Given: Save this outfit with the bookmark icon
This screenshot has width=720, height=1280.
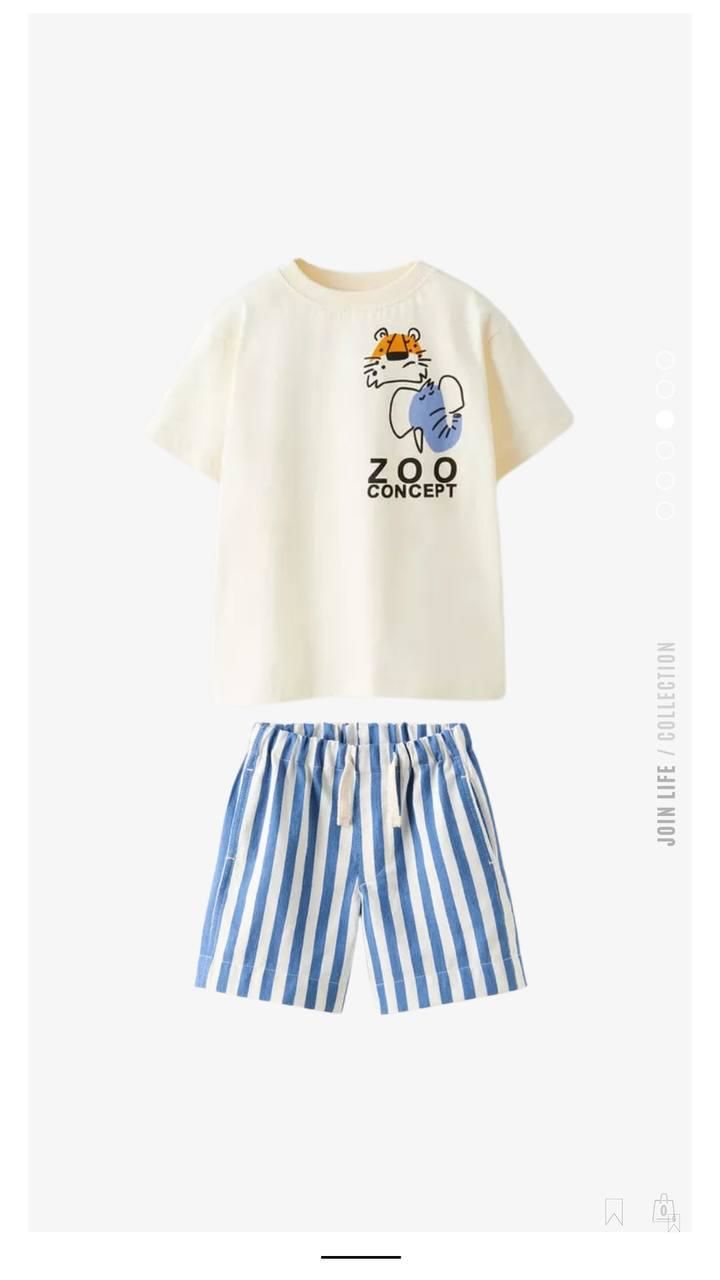Looking at the screenshot, I should click(614, 1212).
